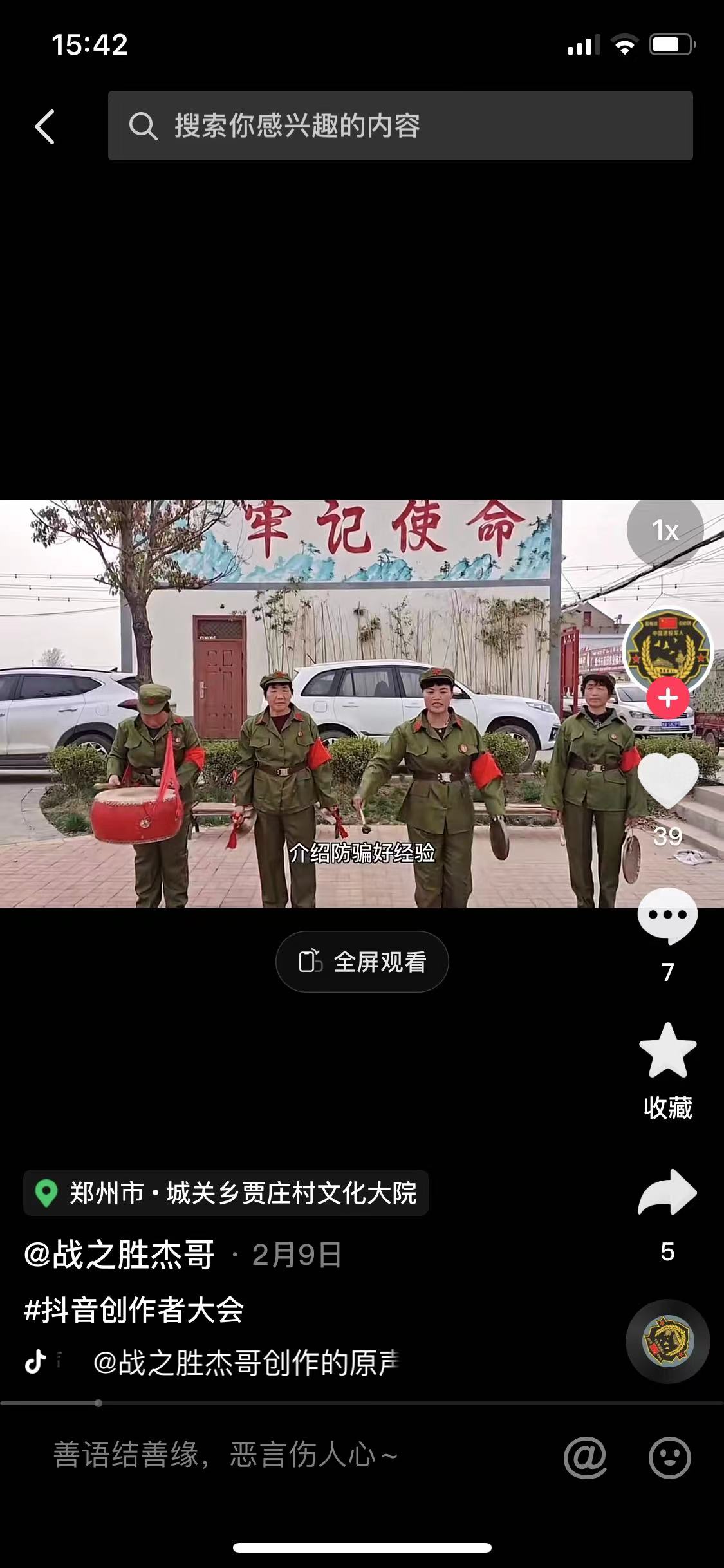Open the emoji picker smiley
Image resolution: width=724 pixels, height=1568 pixels.
[x=670, y=1457]
